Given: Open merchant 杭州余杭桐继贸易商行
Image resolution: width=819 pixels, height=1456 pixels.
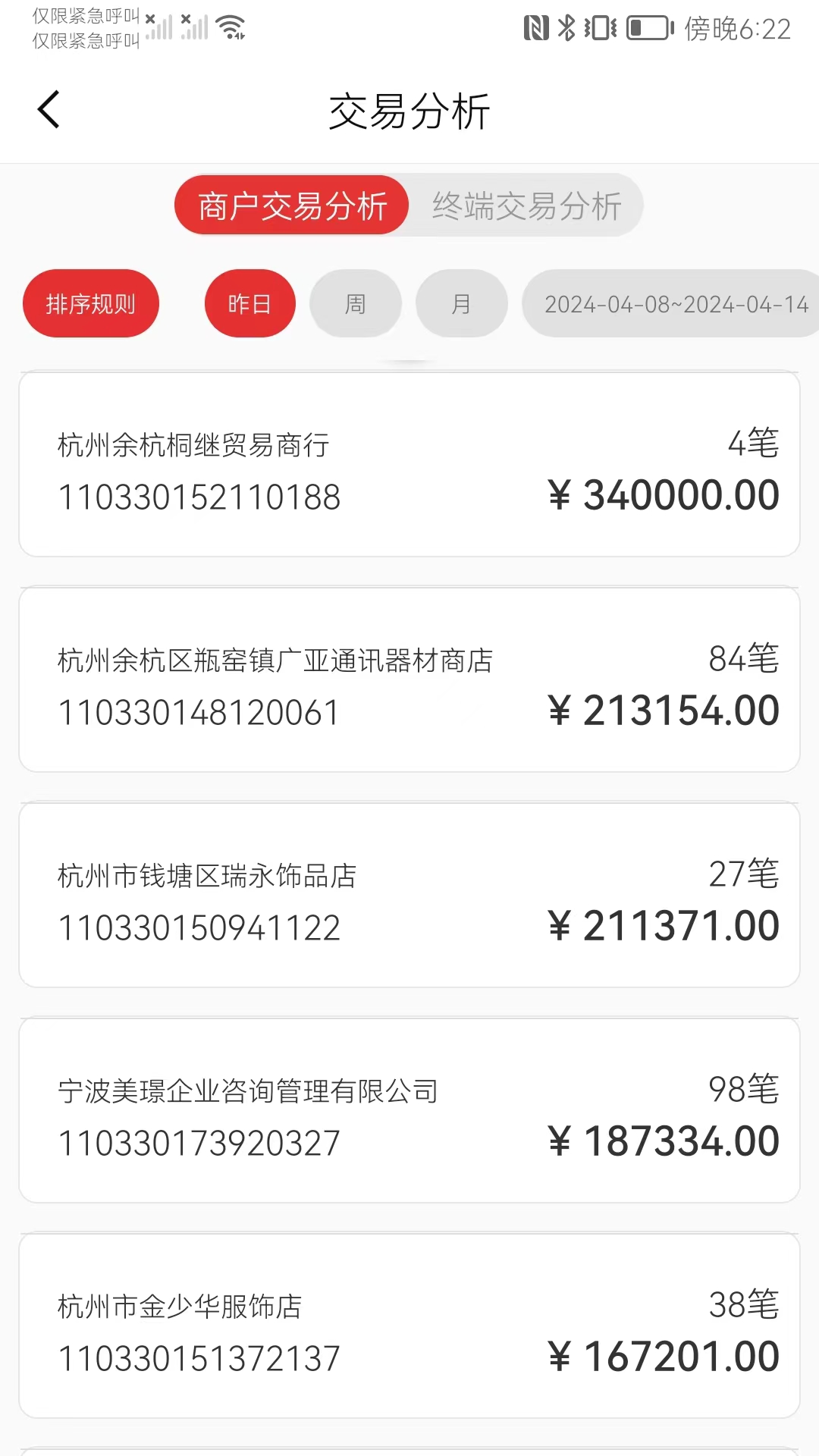Looking at the screenshot, I should 409,464.
